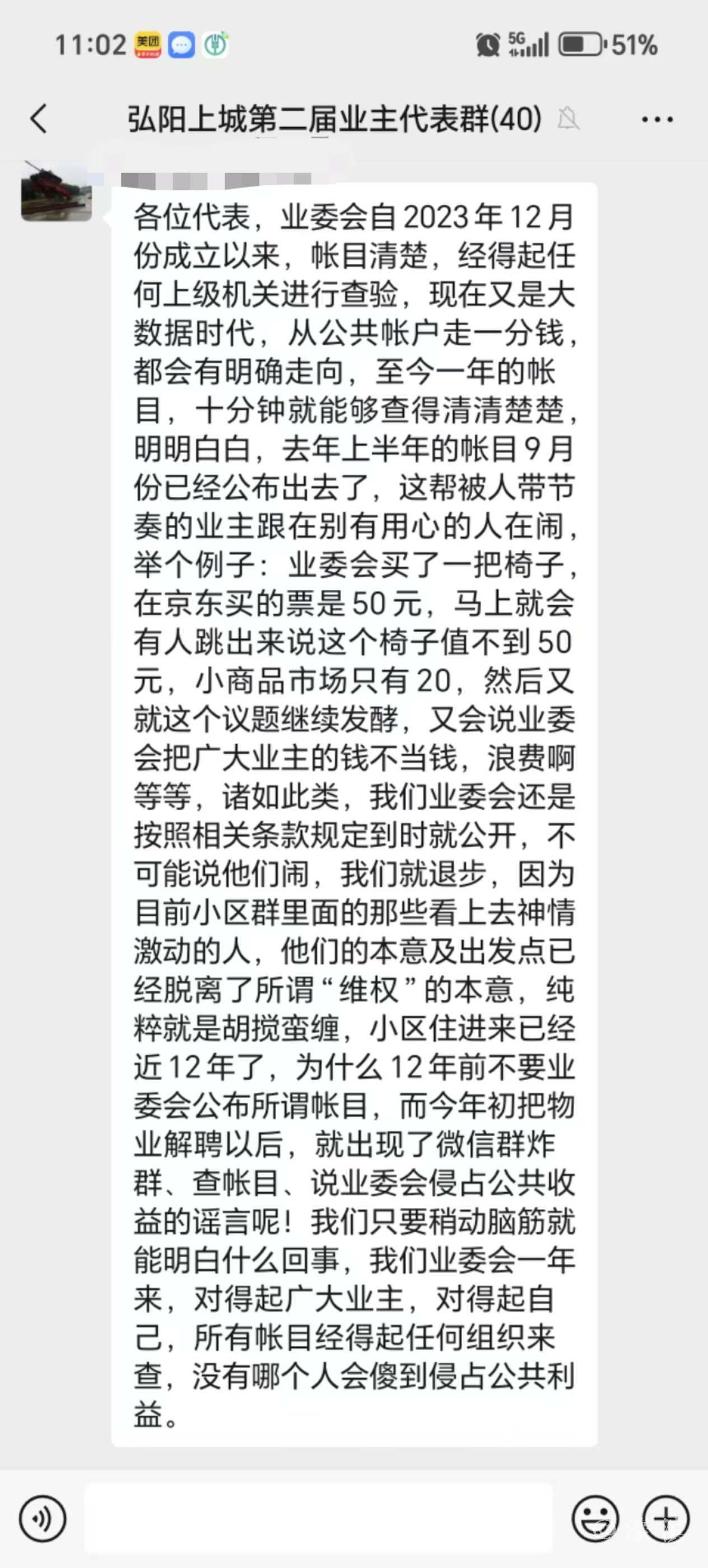Tap the message text input box
Viewport: 708px width, 1568px height.
[x=318, y=1519]
